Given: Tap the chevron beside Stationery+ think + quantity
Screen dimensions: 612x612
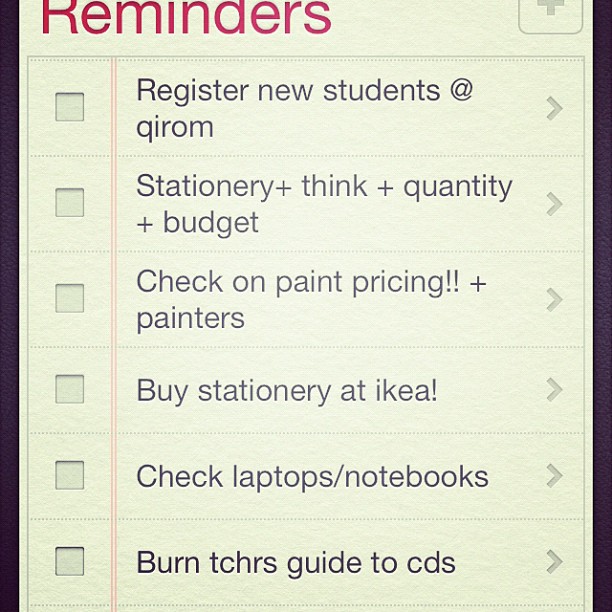Looking at the screenshot, I should 554,204.
